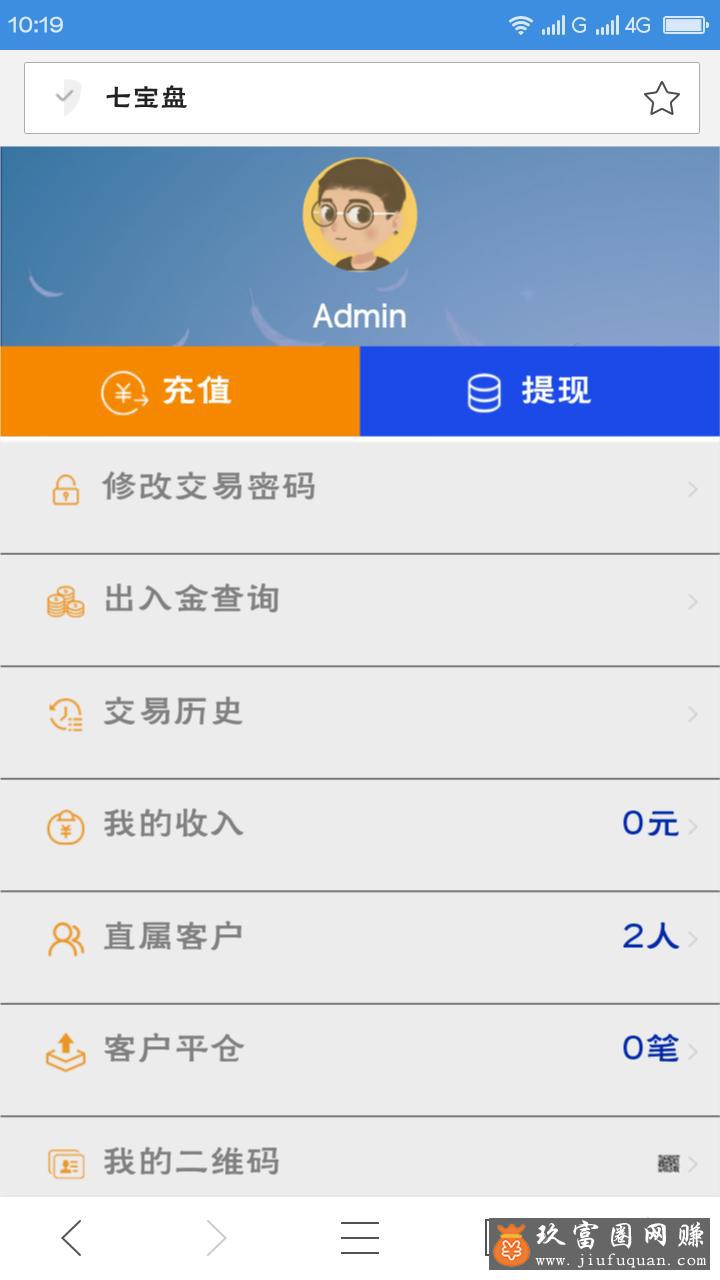Go back with browser back arrow
The image size is (720, 1280).
pyautogui.click(x=72, y=1238)
